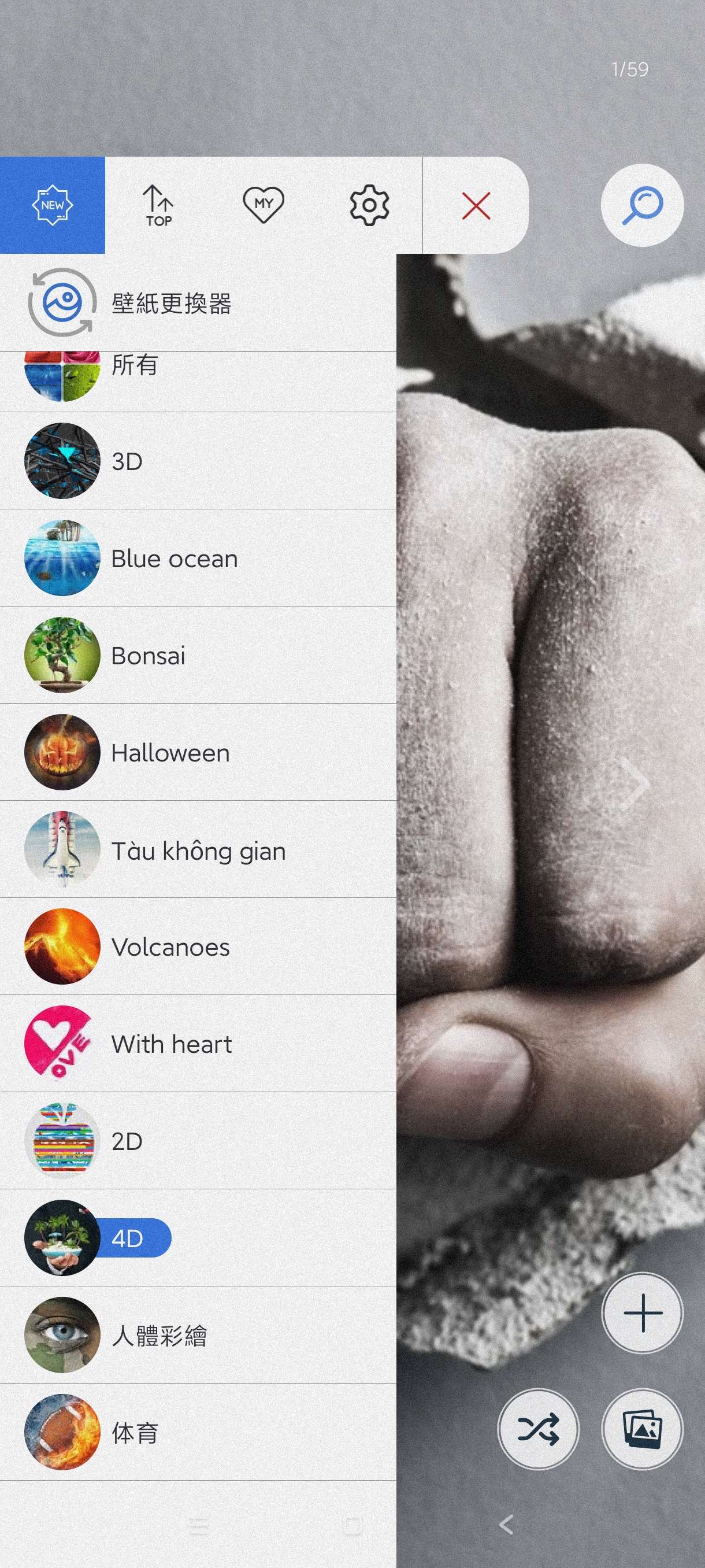705x1568 pixels.
Task: Tap the plus floating button
Action: pyautogui.click(x=642, y=1313)
